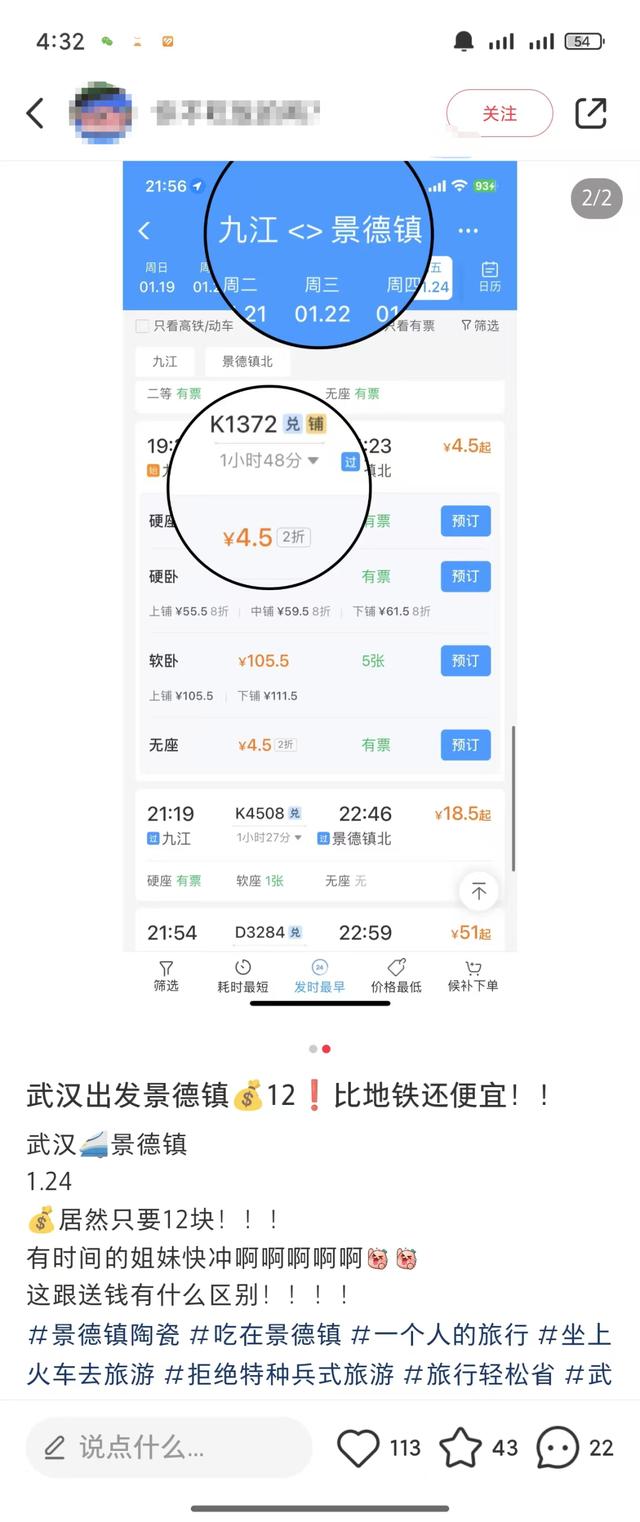Open the comments section

558,1447
